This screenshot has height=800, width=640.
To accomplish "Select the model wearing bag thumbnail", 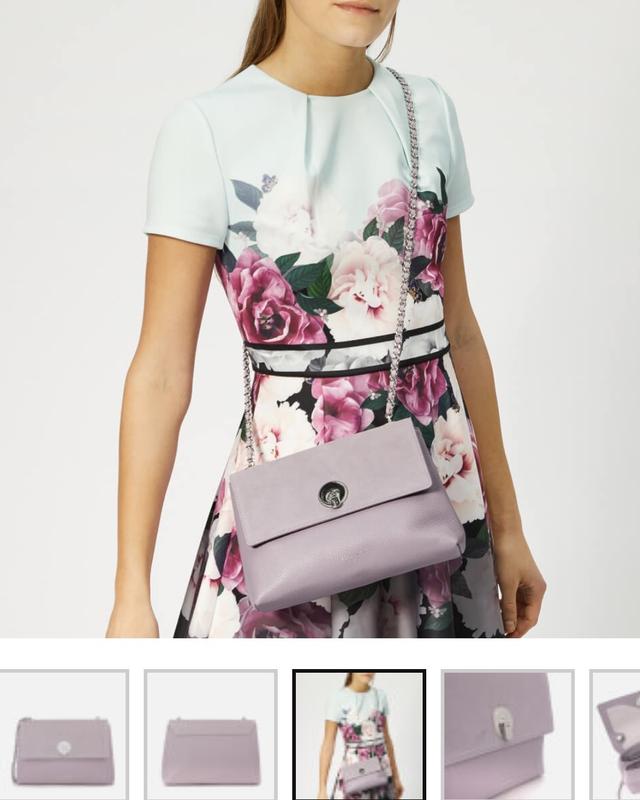I will coord(359,735).
